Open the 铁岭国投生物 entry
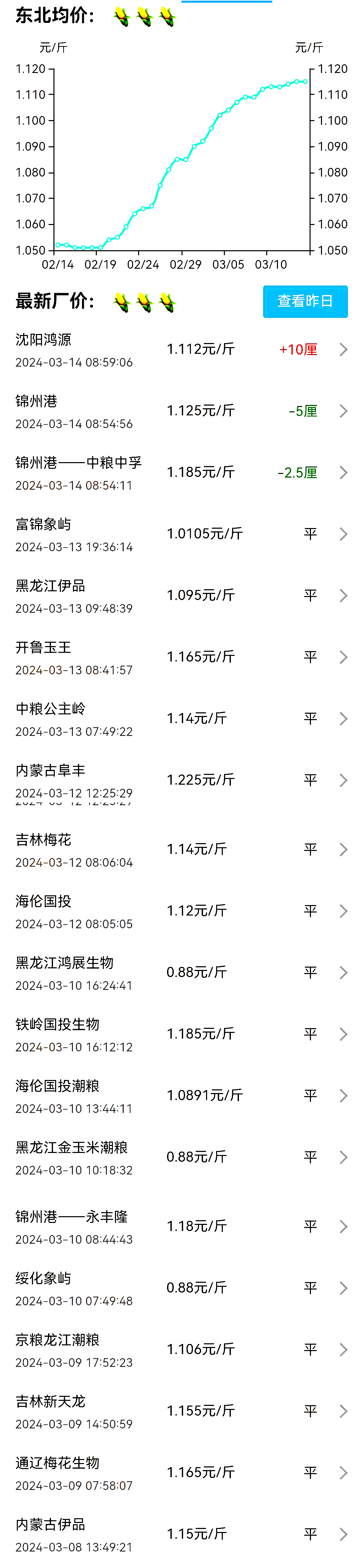The width and height of the screenshot is (363, 1568). (x=181, y=1034)
